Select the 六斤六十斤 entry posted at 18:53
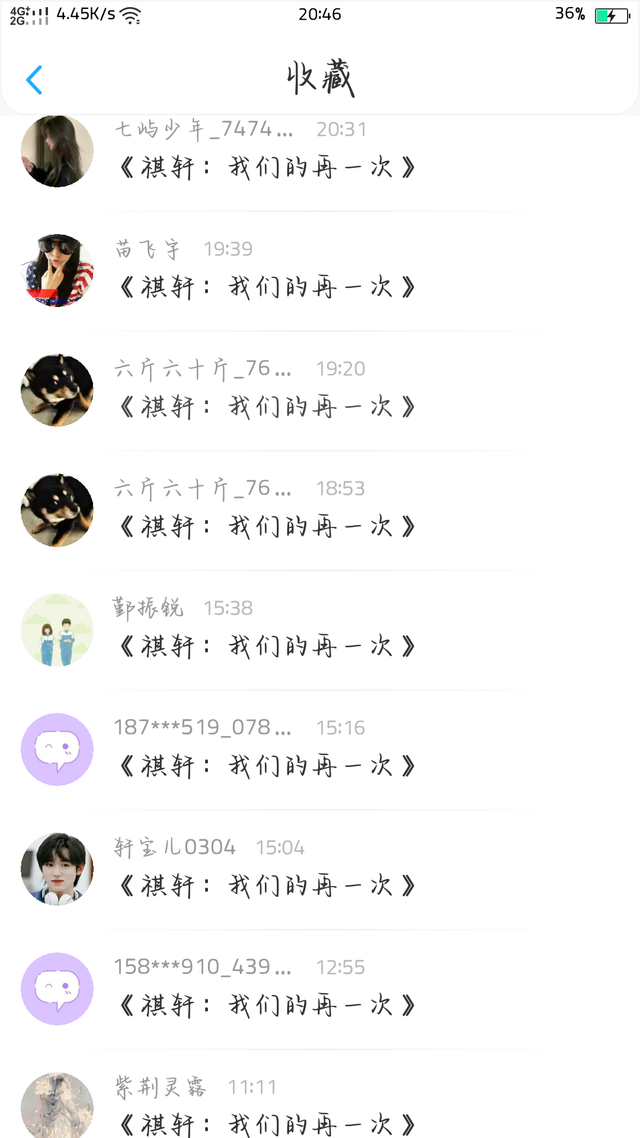The image size is (640, 1138). [266, 526]
